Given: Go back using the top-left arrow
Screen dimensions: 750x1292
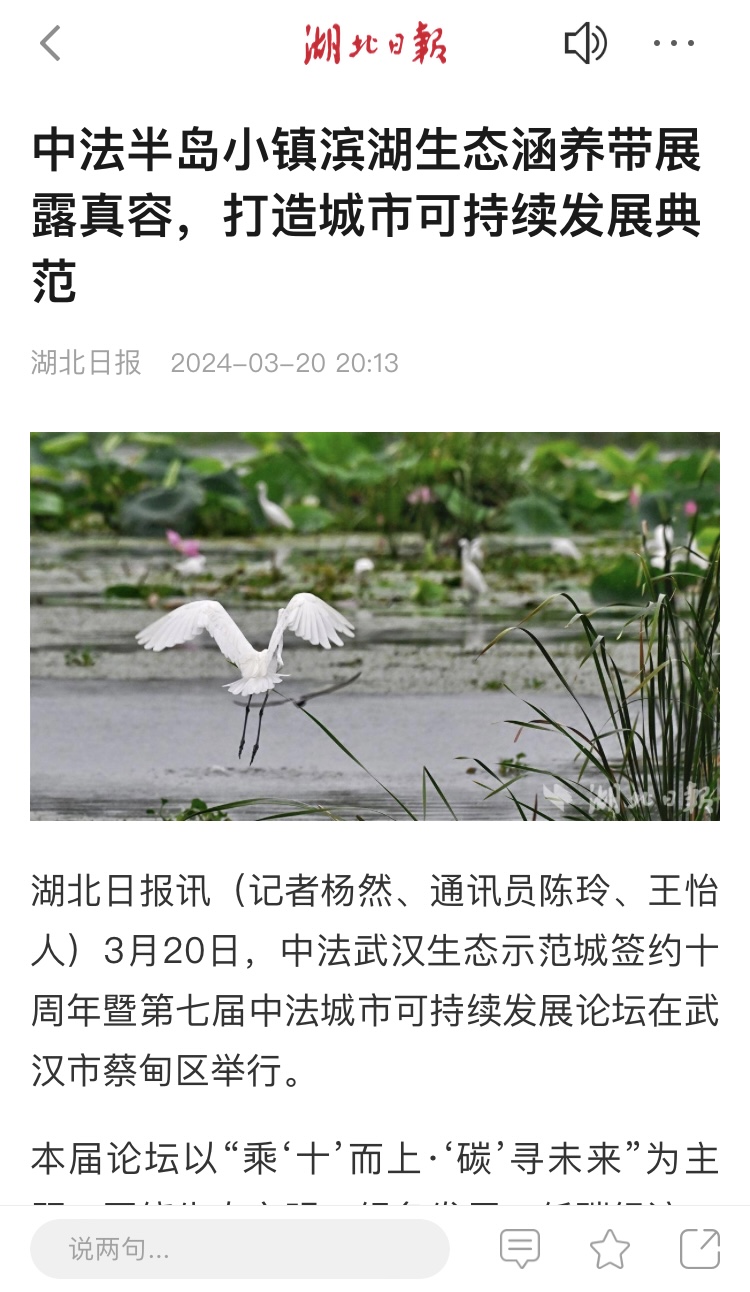Looking at the screenshot, I should (x=50, y=44).
